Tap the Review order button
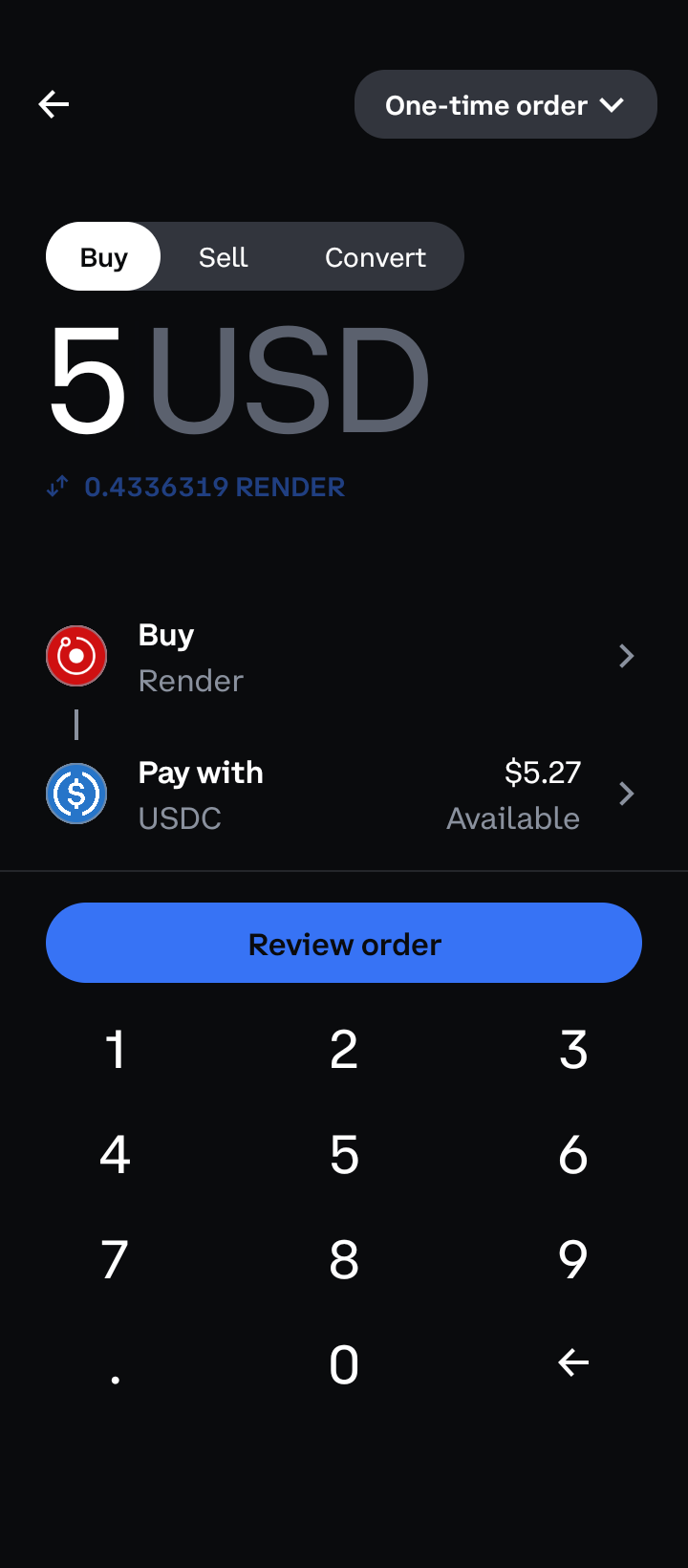 tap(344, 944)
